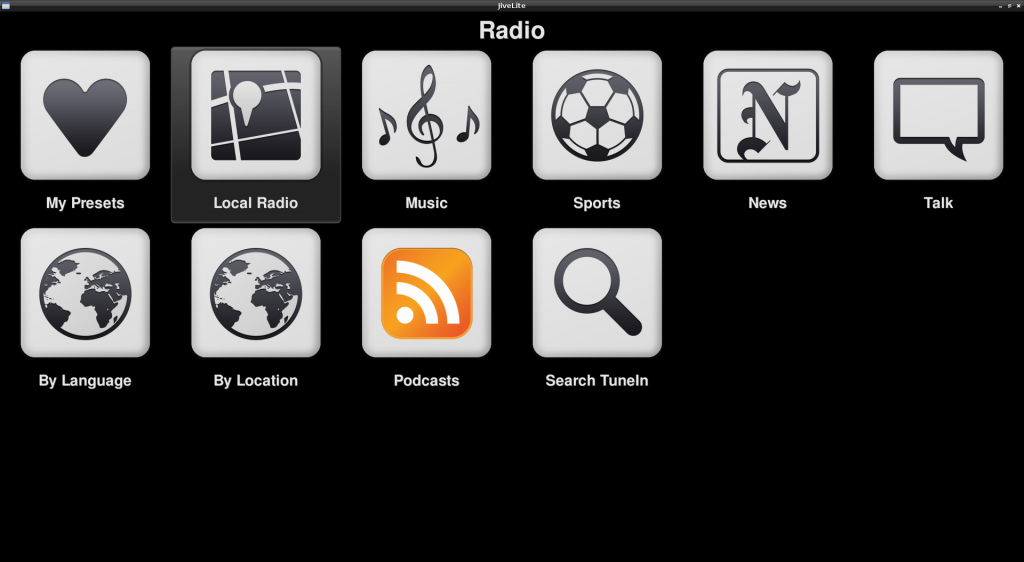This screenshot has width=1024, height=562.
Task: Open the Talk radio tile
Action: click(x=938, y=116)
